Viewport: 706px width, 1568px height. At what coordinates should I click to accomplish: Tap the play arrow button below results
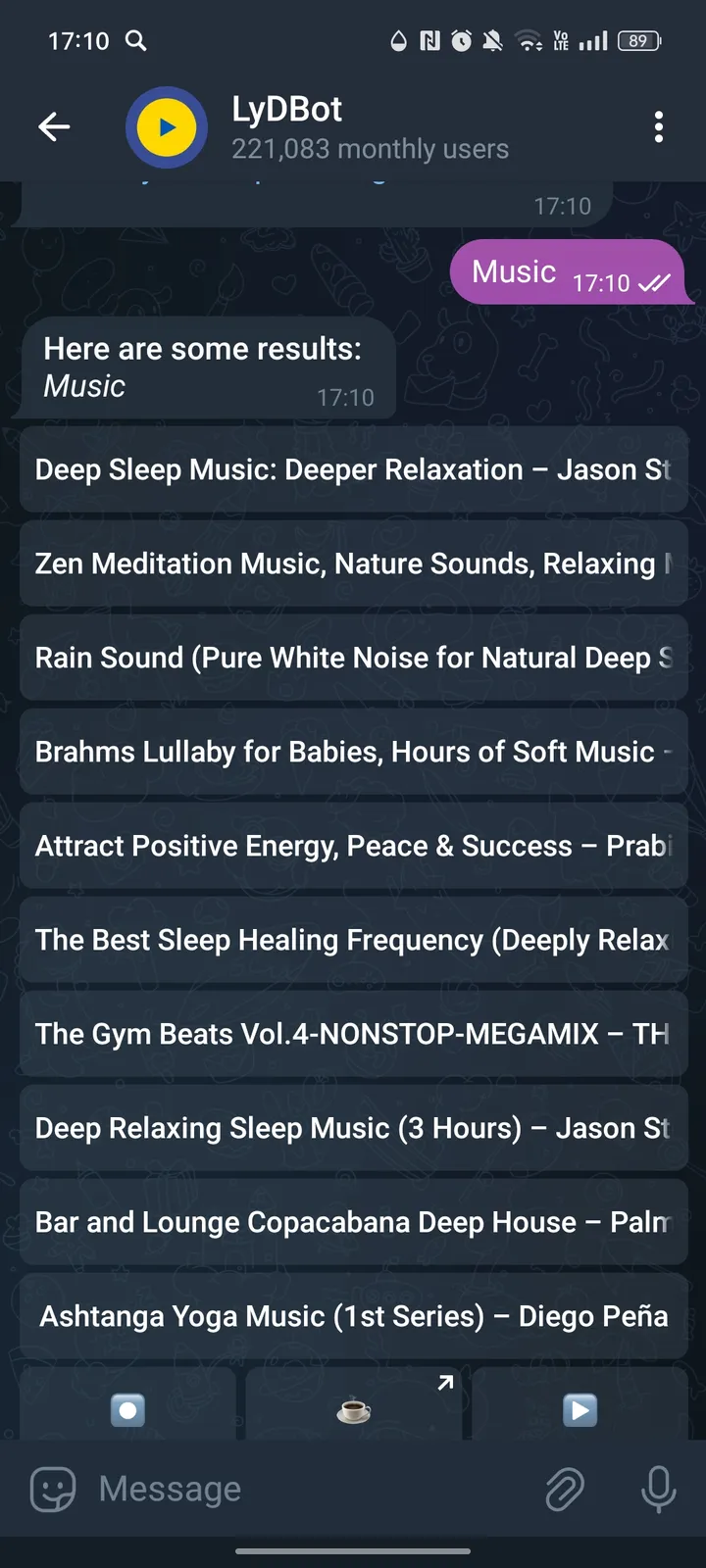point(580,1409)
